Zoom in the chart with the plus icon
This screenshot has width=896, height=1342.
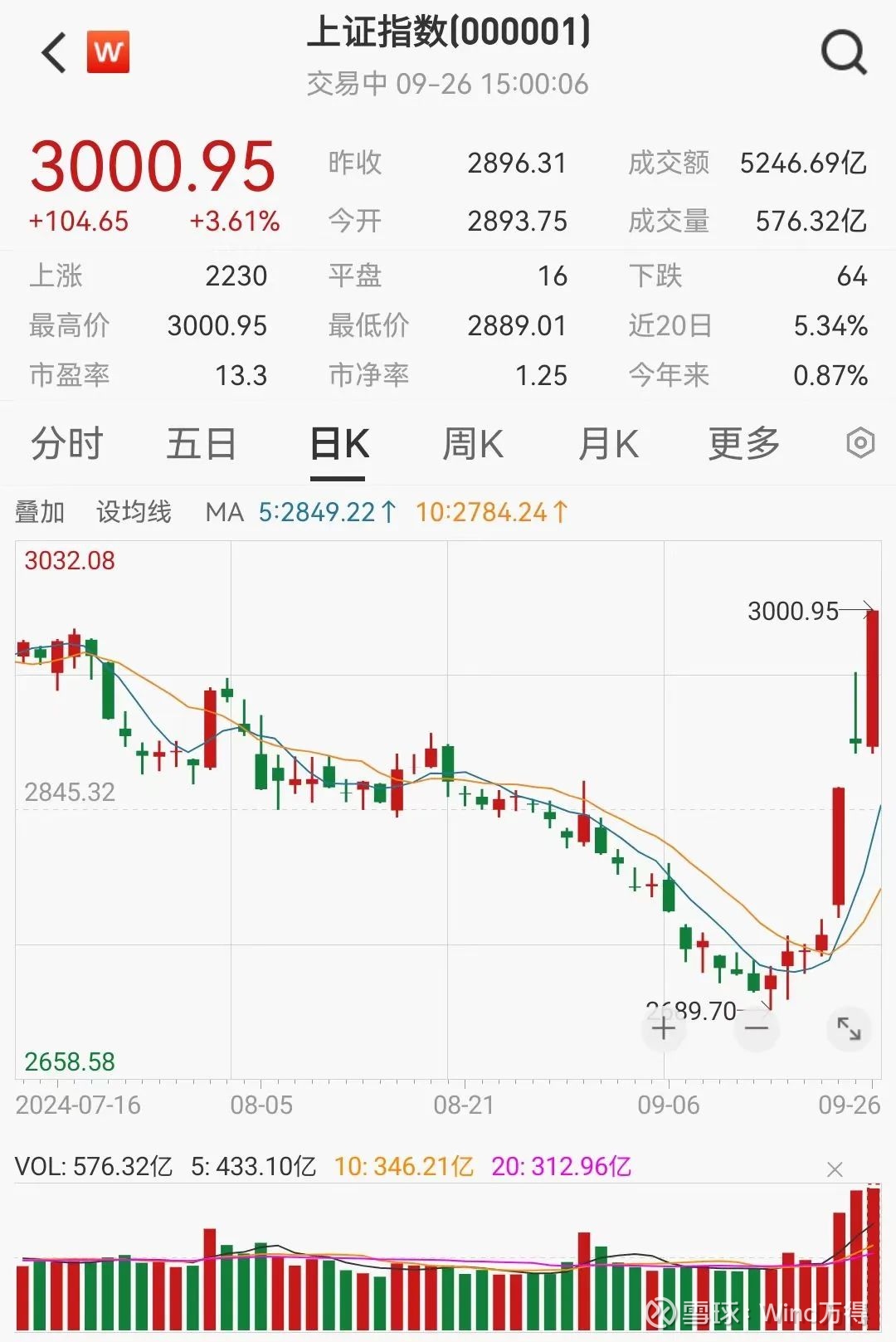pos(664,1028)
